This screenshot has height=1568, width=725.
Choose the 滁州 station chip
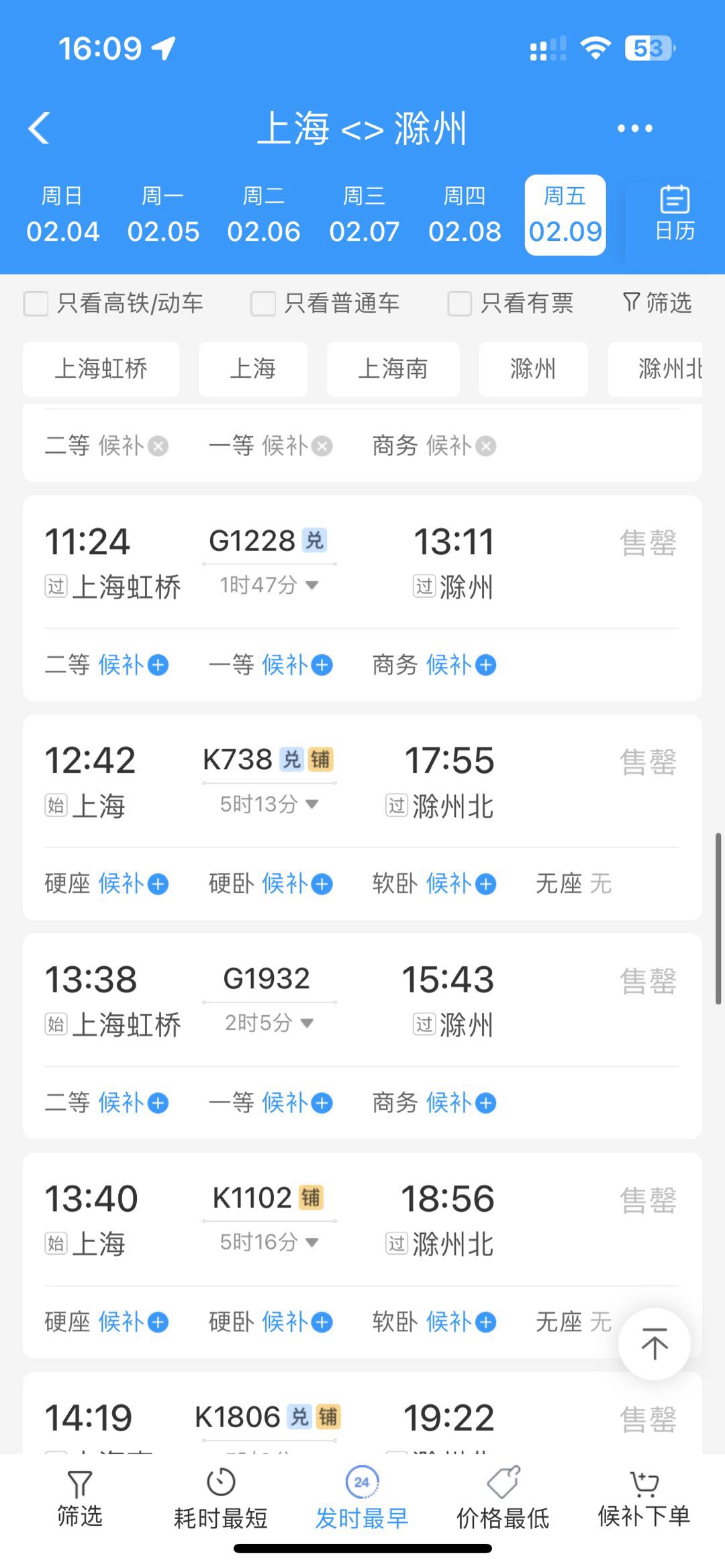pyautogui.click(x=533, y=369)
